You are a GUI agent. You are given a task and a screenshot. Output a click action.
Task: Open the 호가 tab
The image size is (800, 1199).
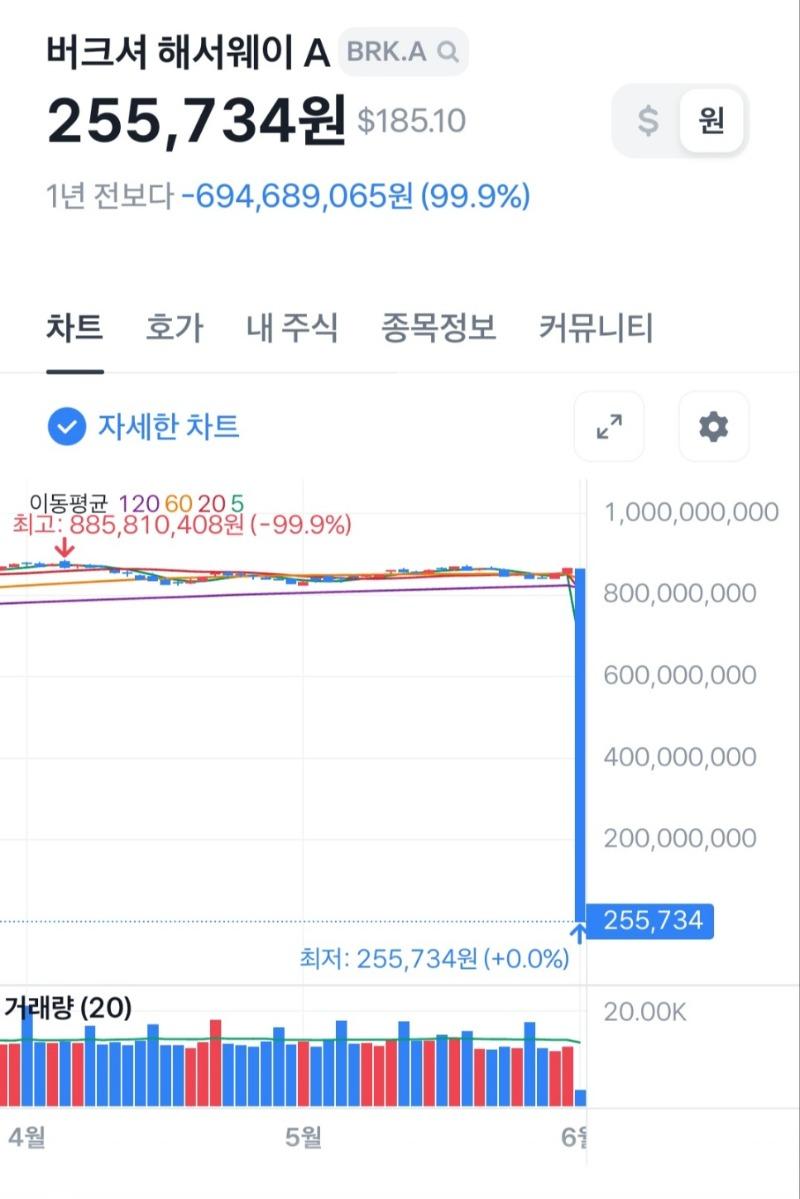pyautogui.click(x=174, y=327)
